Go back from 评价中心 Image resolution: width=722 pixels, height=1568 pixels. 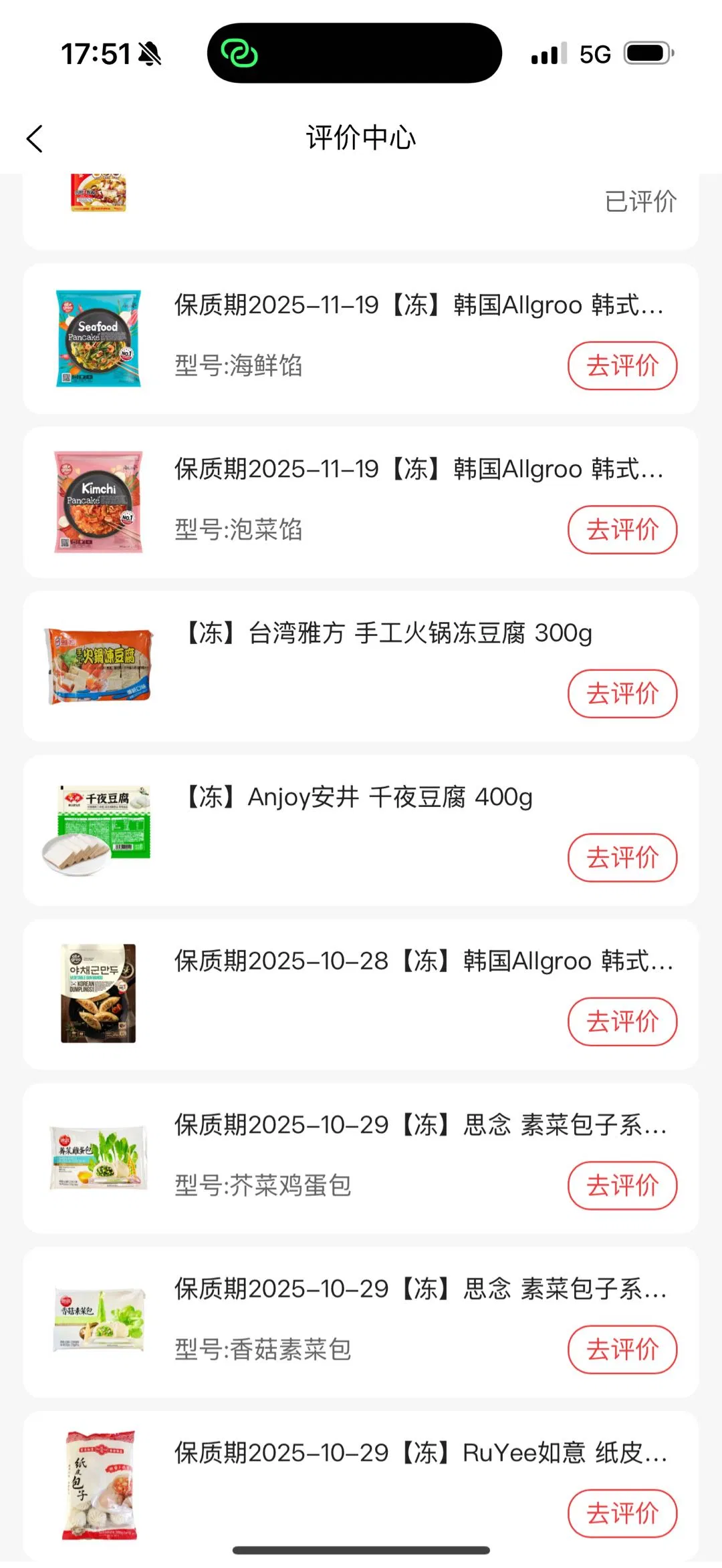(x=35, y=139)
